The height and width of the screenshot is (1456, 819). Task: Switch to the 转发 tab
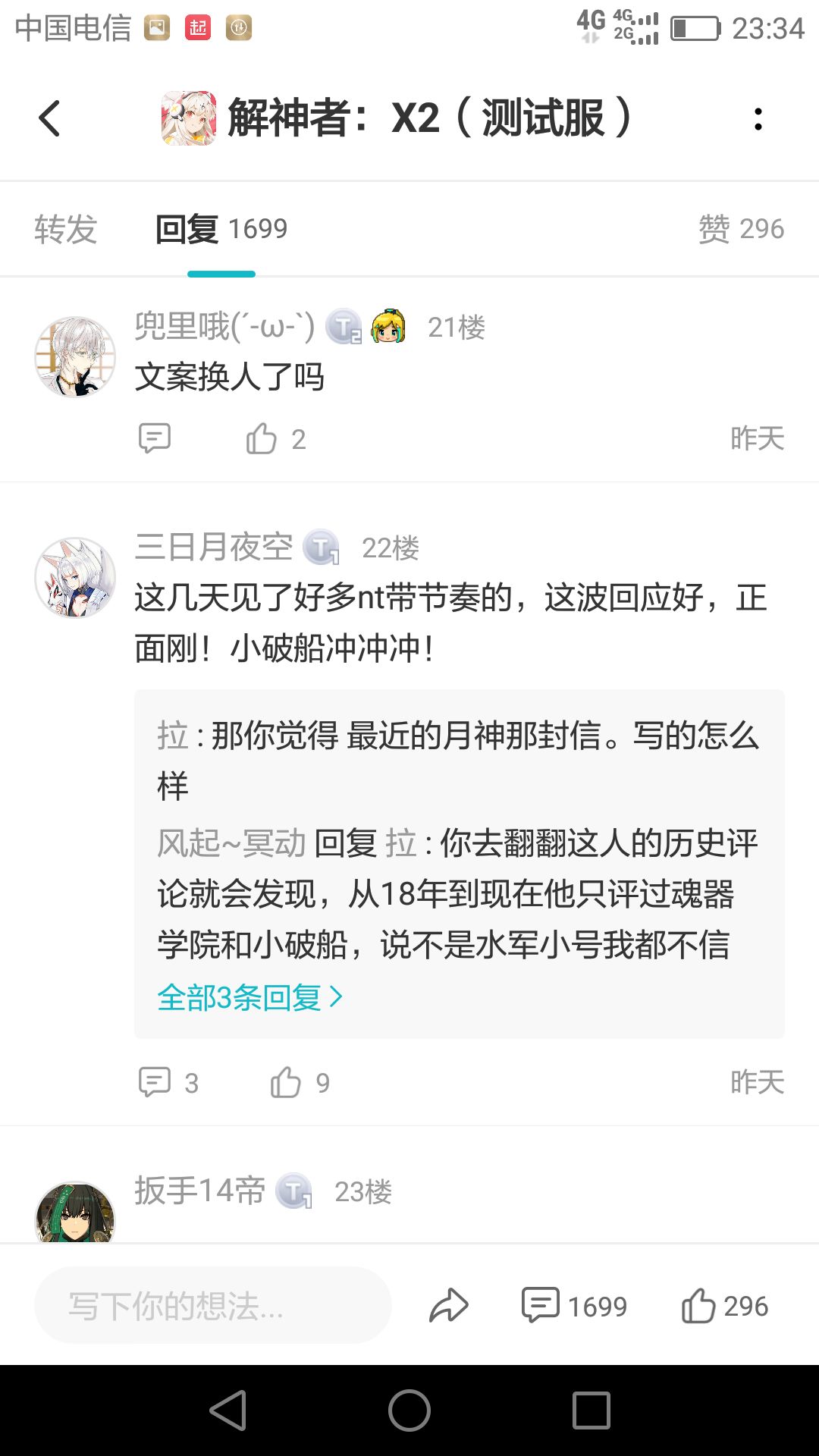66,229
